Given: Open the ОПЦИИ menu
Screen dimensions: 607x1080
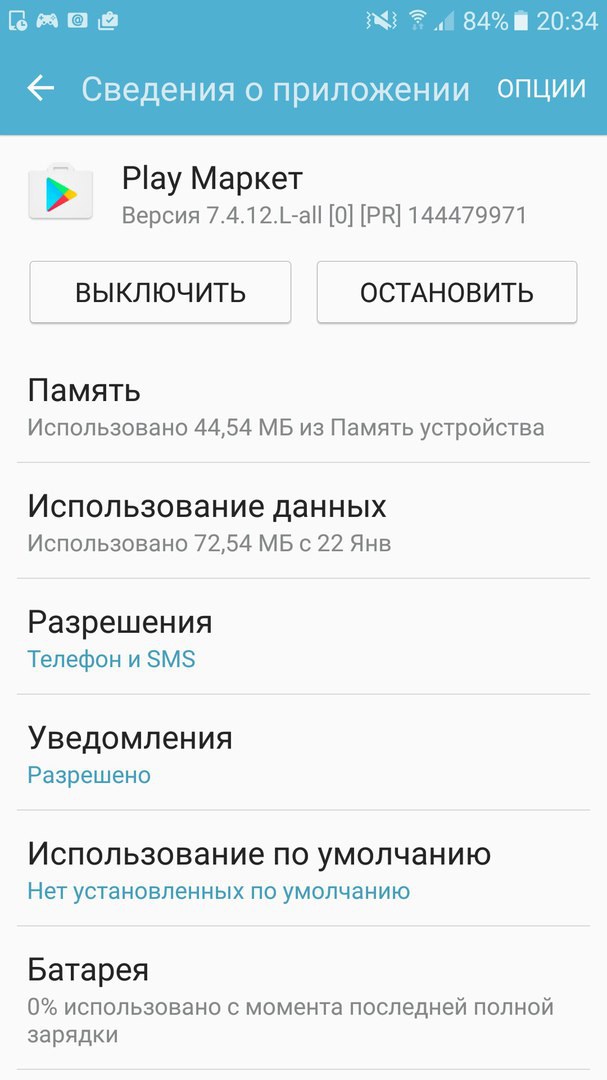Looking at the screenshot, I should coord(542,89).
